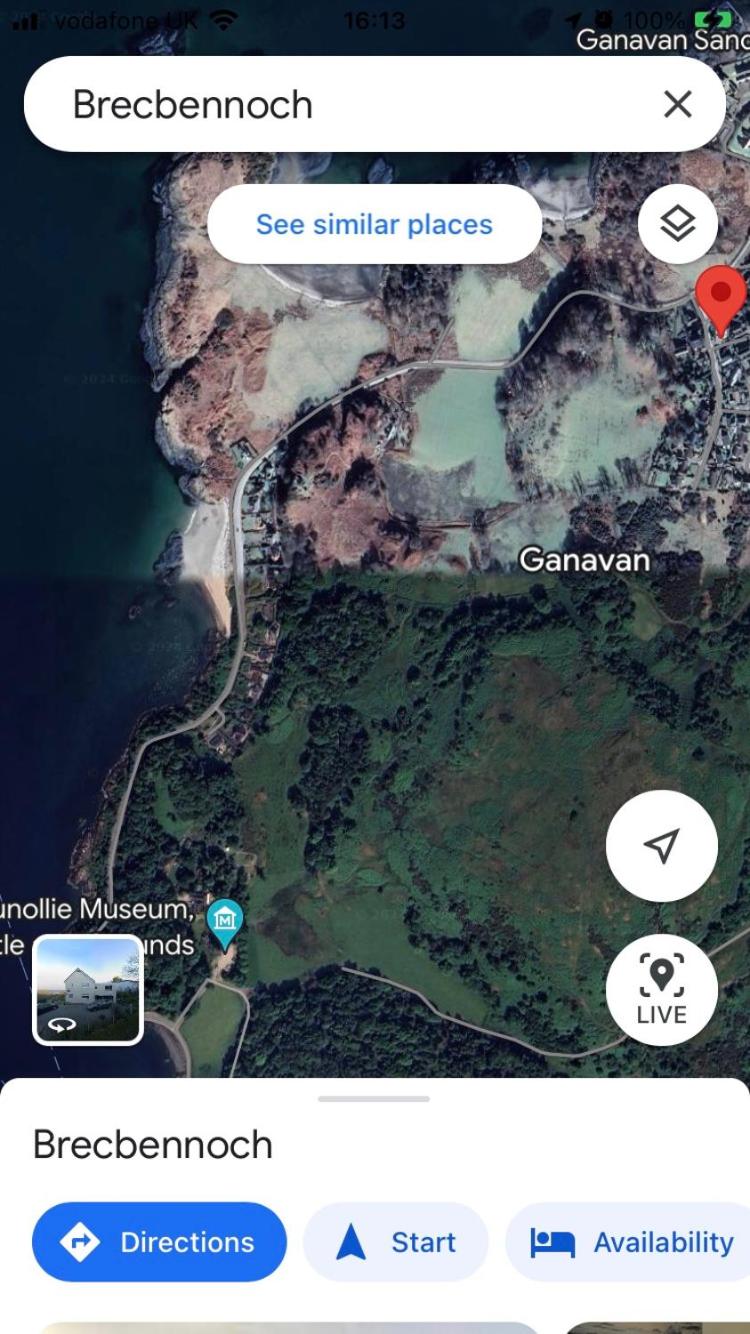Get directions to Brecbennoch
The image size is (750, 1334).
click(159, 1242)
